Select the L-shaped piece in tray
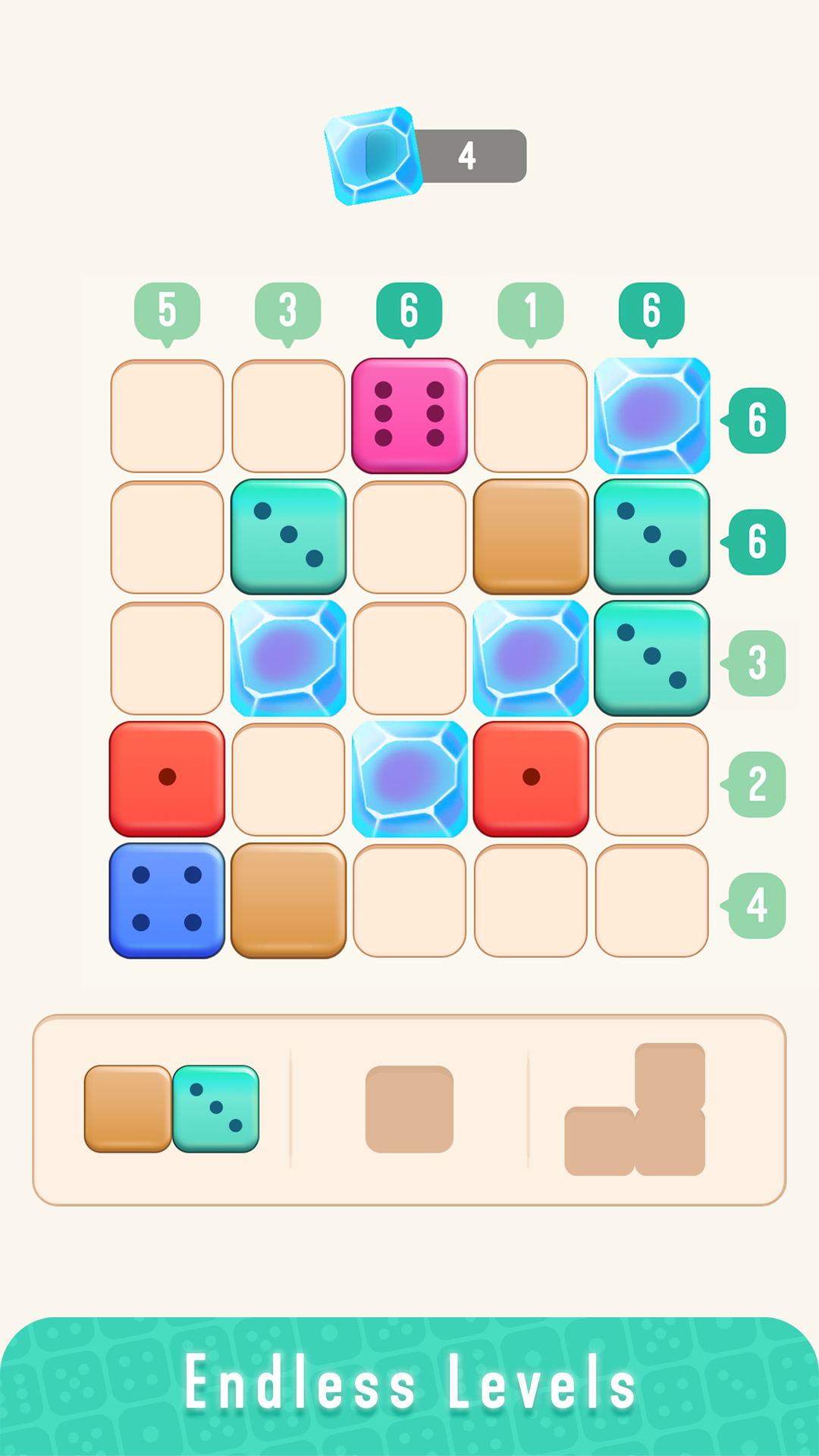819x1456 pixels. [635, 1109]
